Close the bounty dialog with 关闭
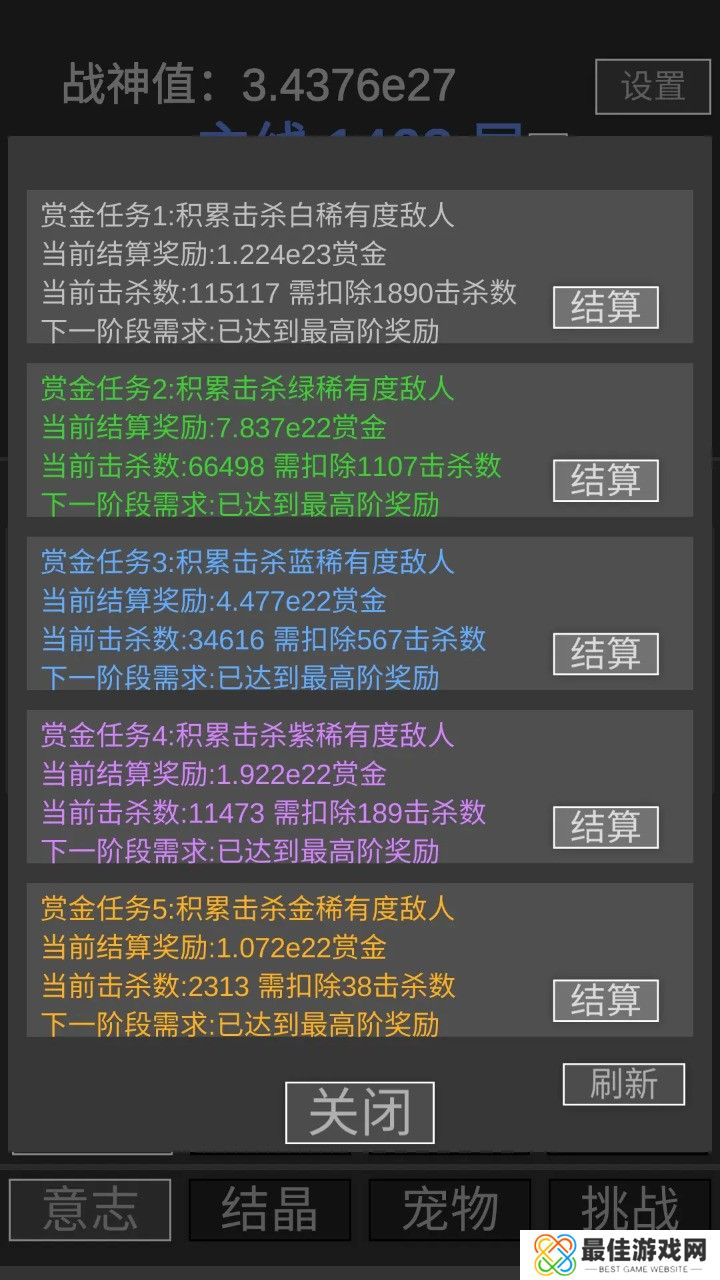Screen dimensions: 720x1280 (360, 1112)
